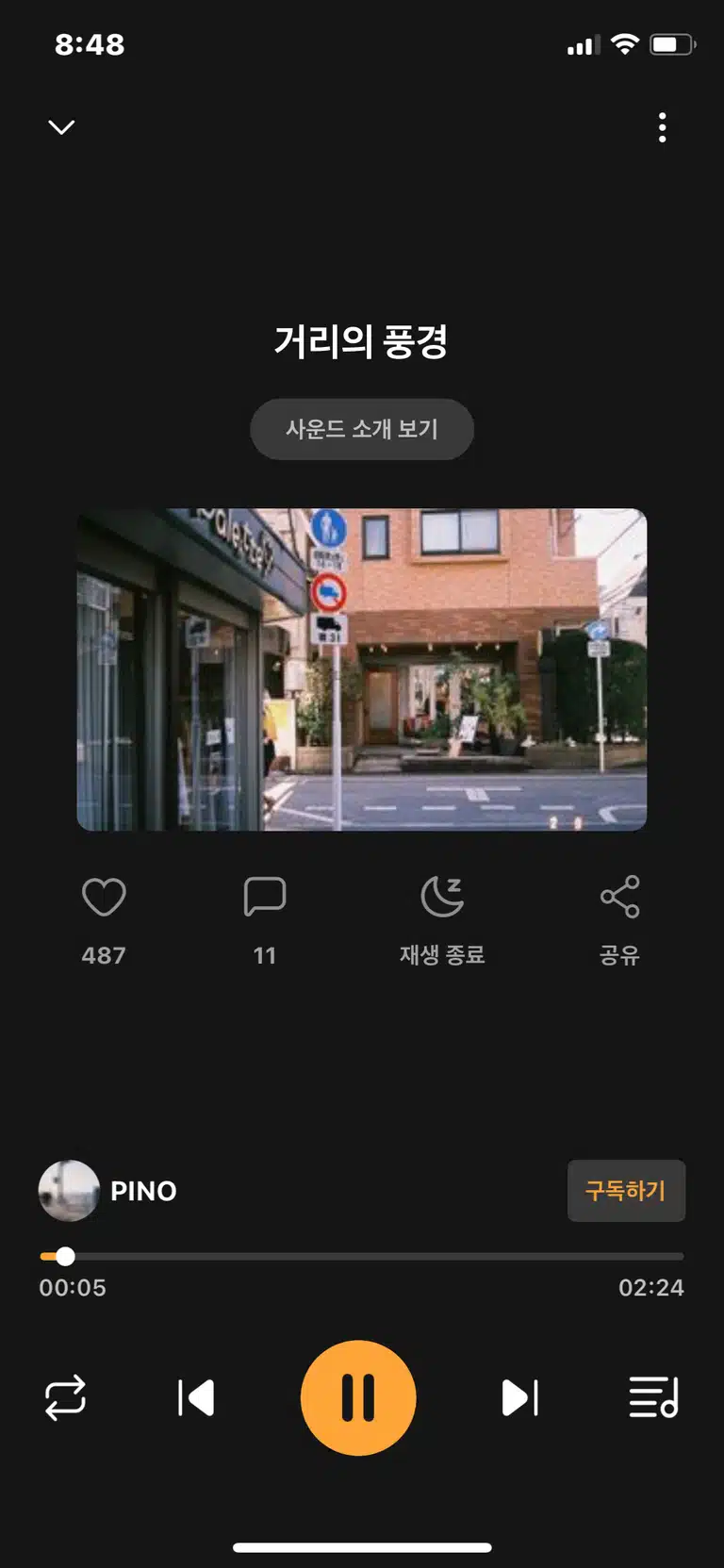Like this sound with the heart icon

pyautogui.click(x=104, y=897)
